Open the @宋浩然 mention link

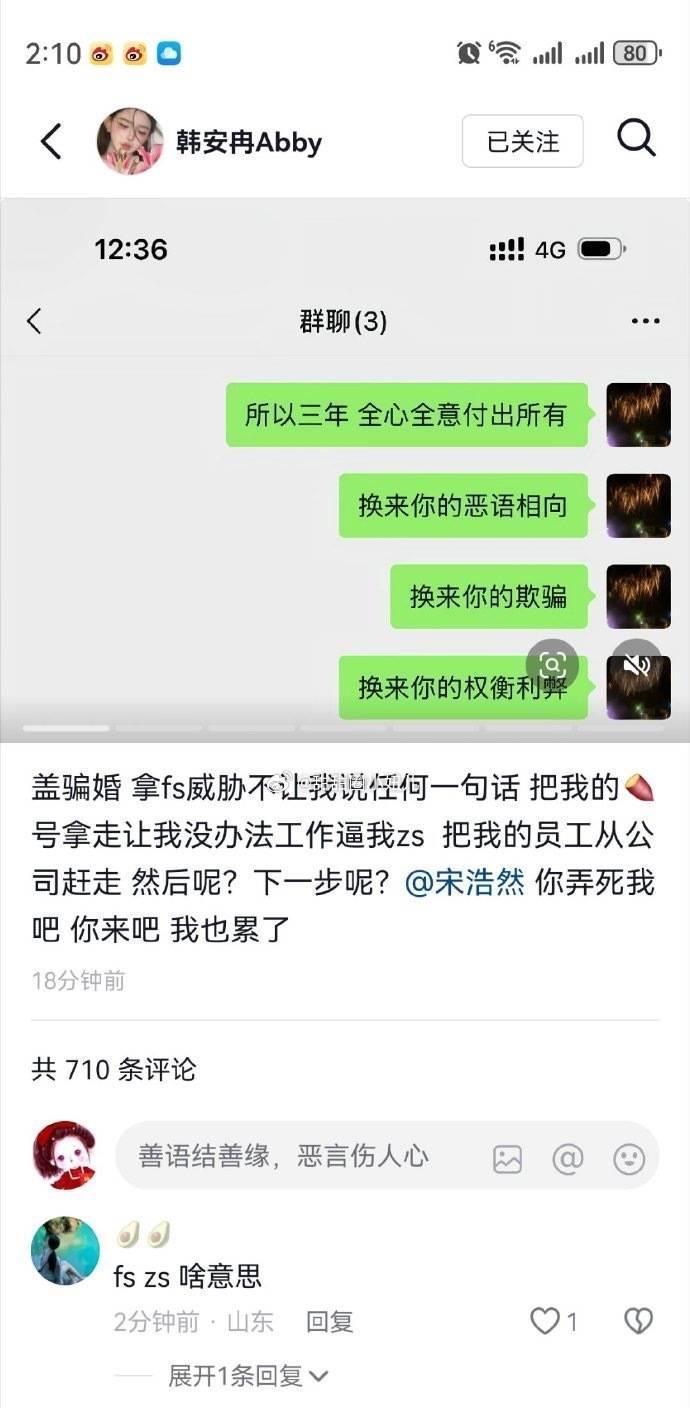465,883
